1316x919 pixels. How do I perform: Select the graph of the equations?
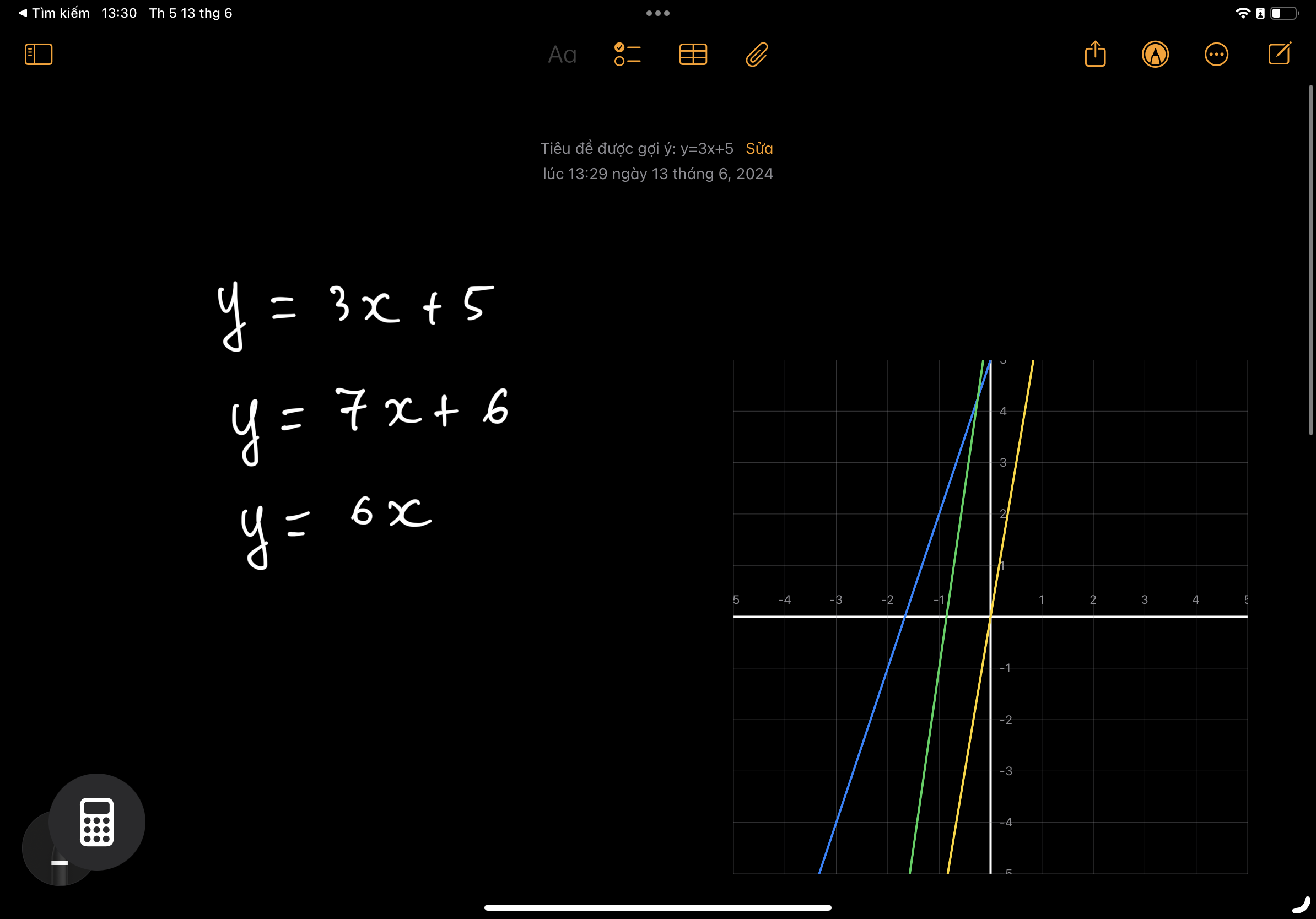(990, 616)
